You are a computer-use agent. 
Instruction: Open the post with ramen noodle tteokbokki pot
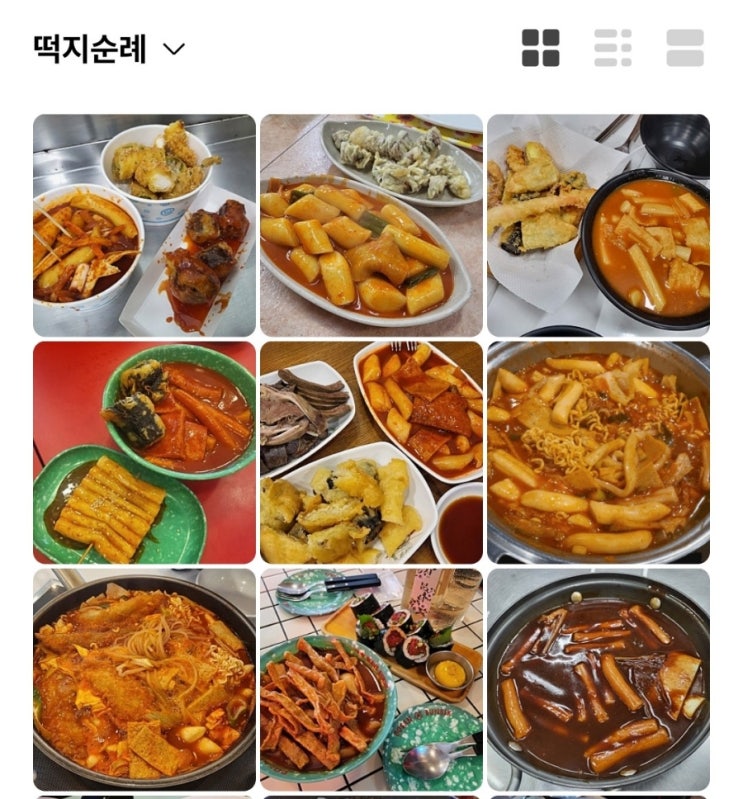pyautogui.click(x=598, y=452)
